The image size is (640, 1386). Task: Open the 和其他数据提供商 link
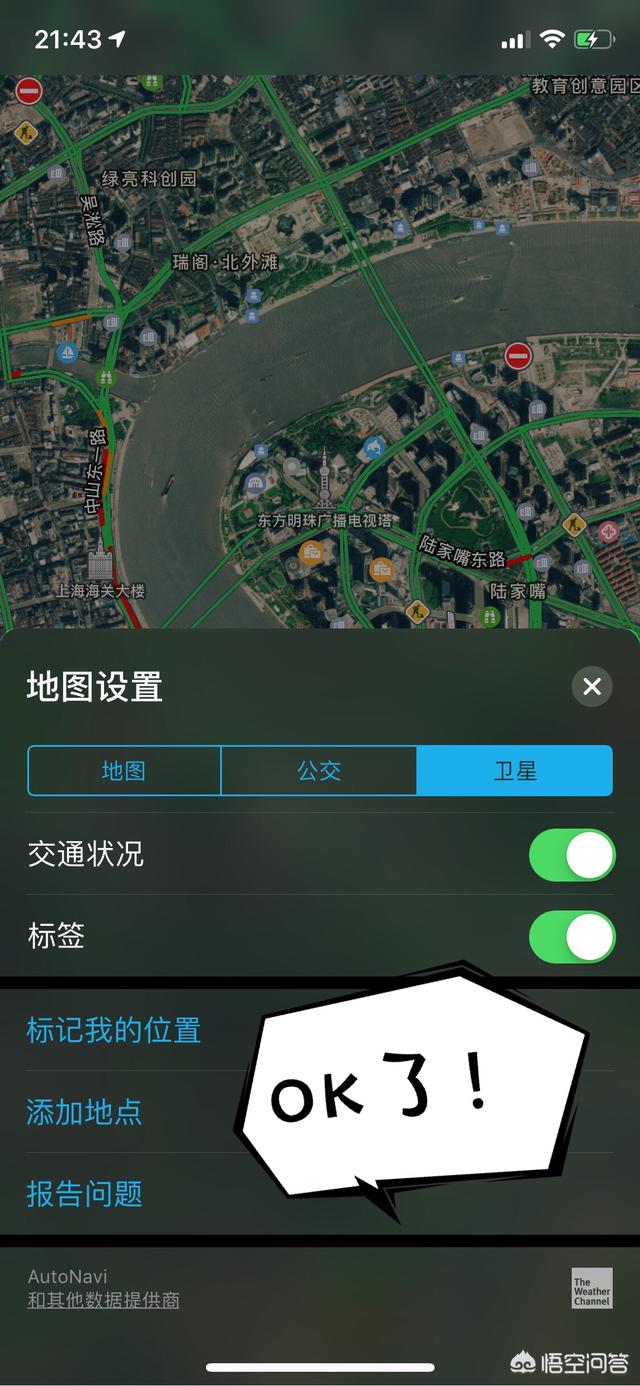[x=103, y=1301]
